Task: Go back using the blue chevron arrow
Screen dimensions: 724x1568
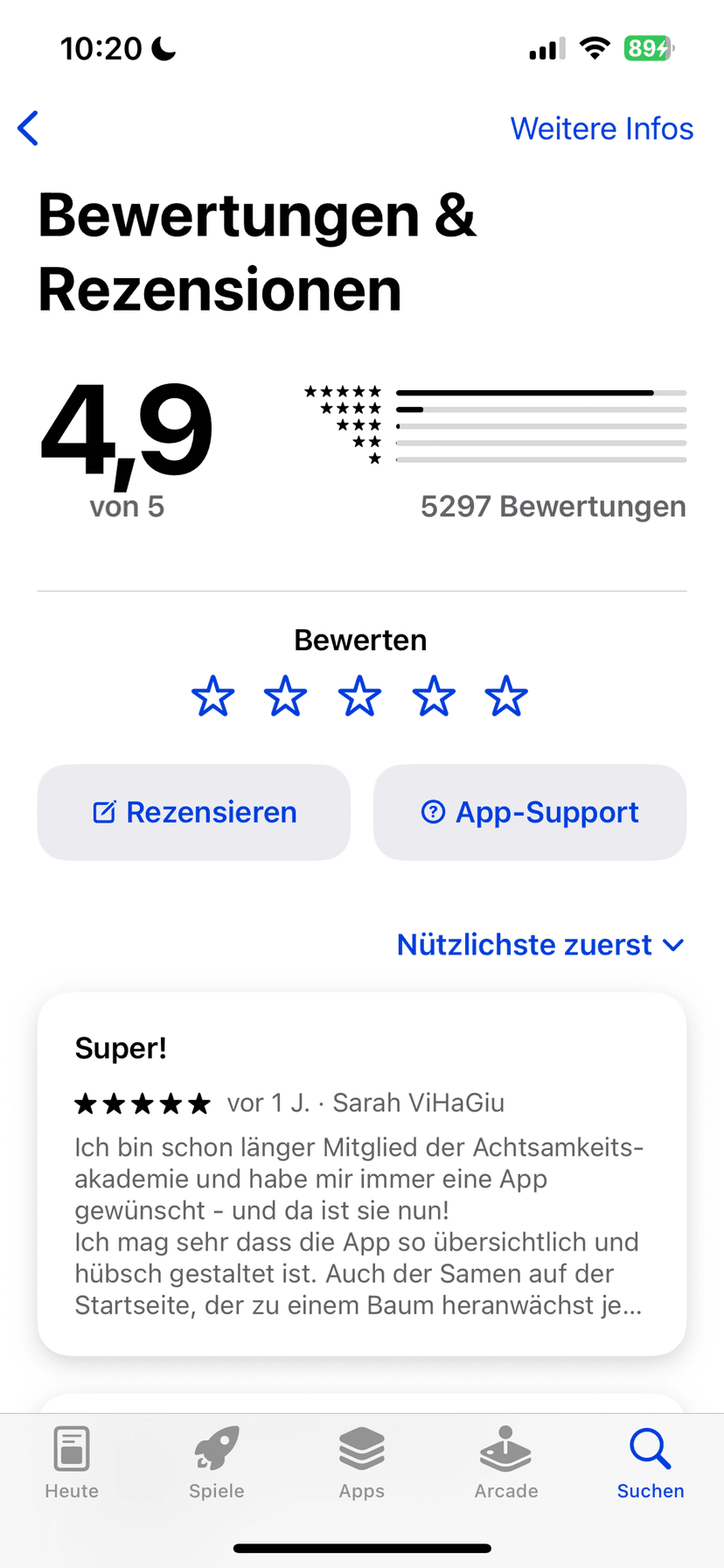Action: tap(28, 128)
